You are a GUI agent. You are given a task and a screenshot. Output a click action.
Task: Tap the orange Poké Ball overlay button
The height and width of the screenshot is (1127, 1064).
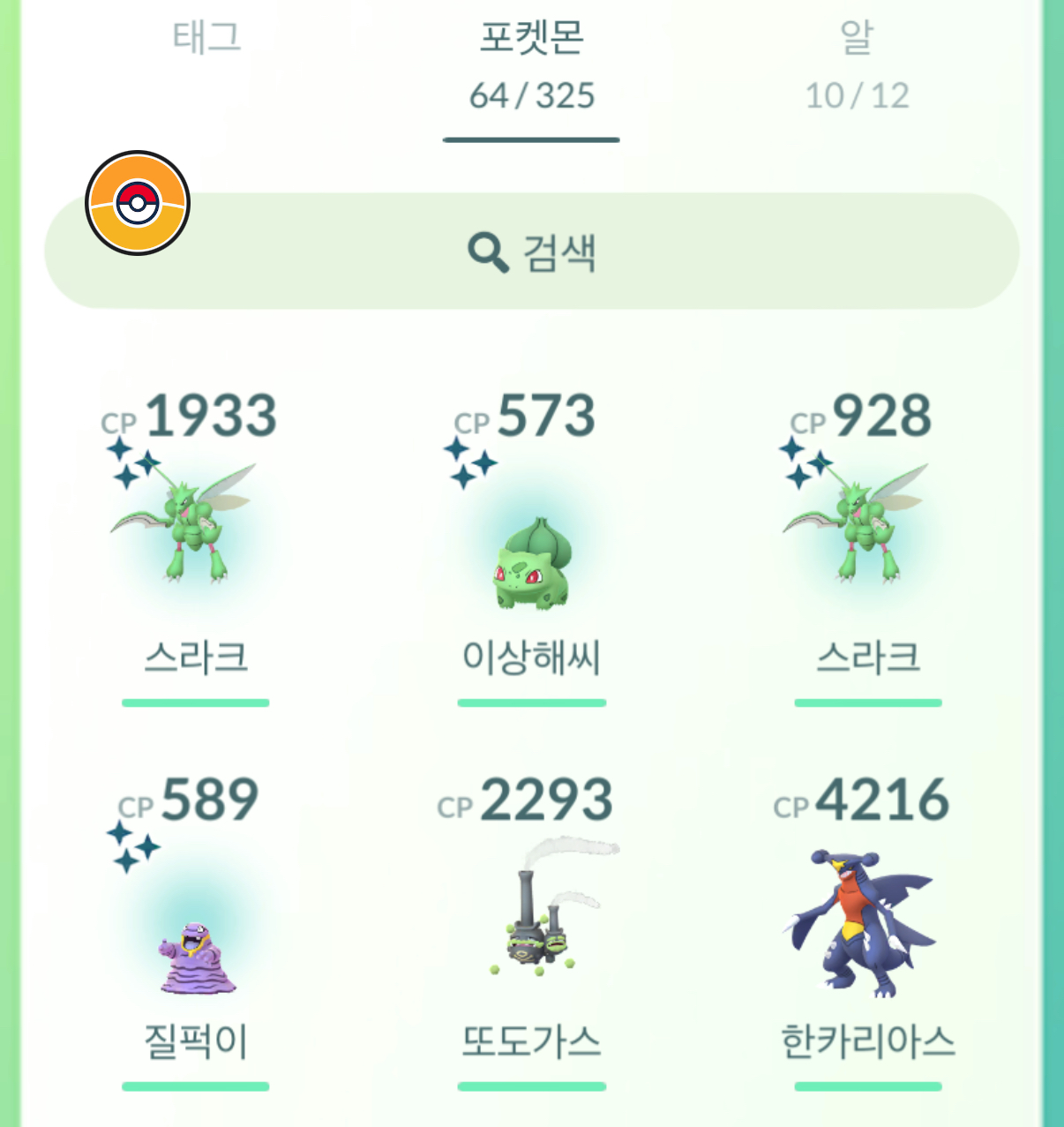(138, 203)
